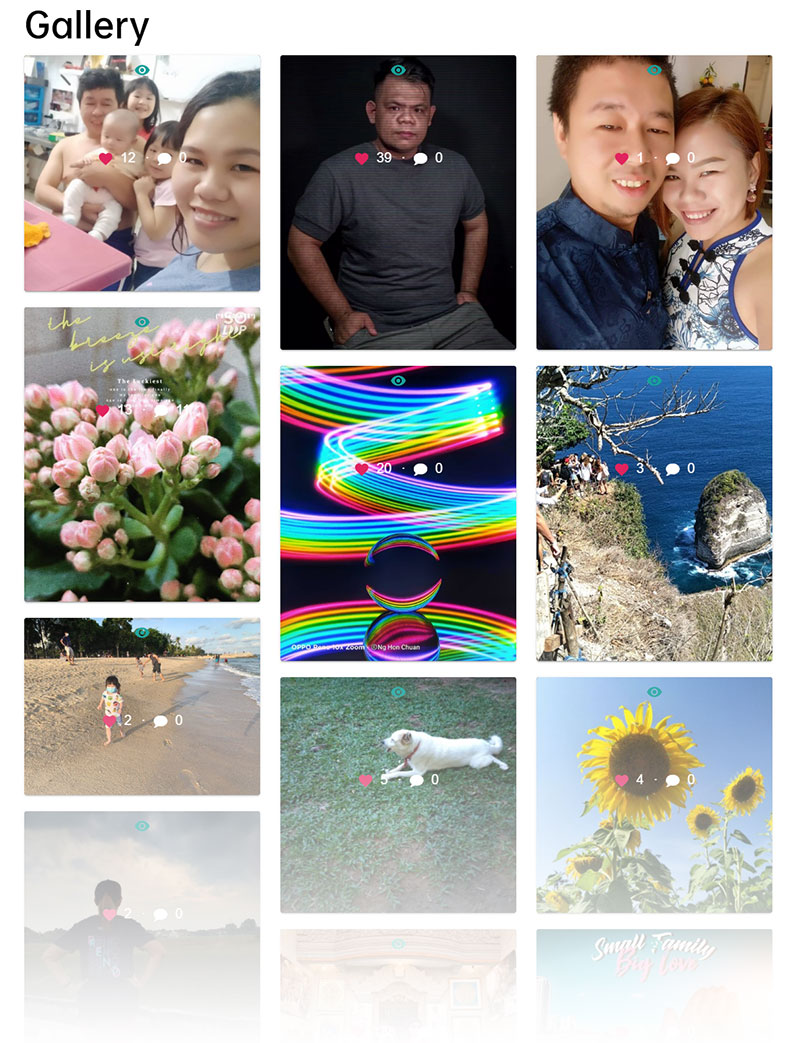Screen dimensions: 800x1043
Task: Open the pink flower buds photo
Action: (x=142, y=500)
